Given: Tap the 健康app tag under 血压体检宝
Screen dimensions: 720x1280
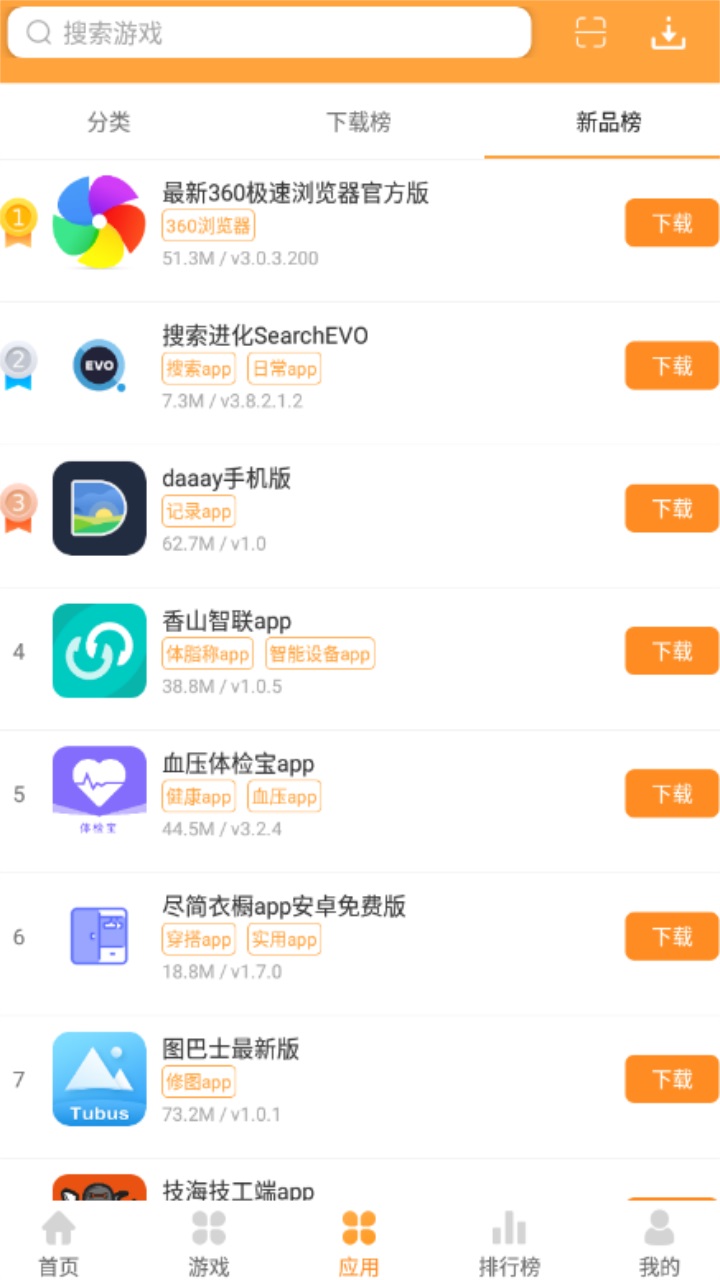Looking at the screenshot, I should click(198, 796).
